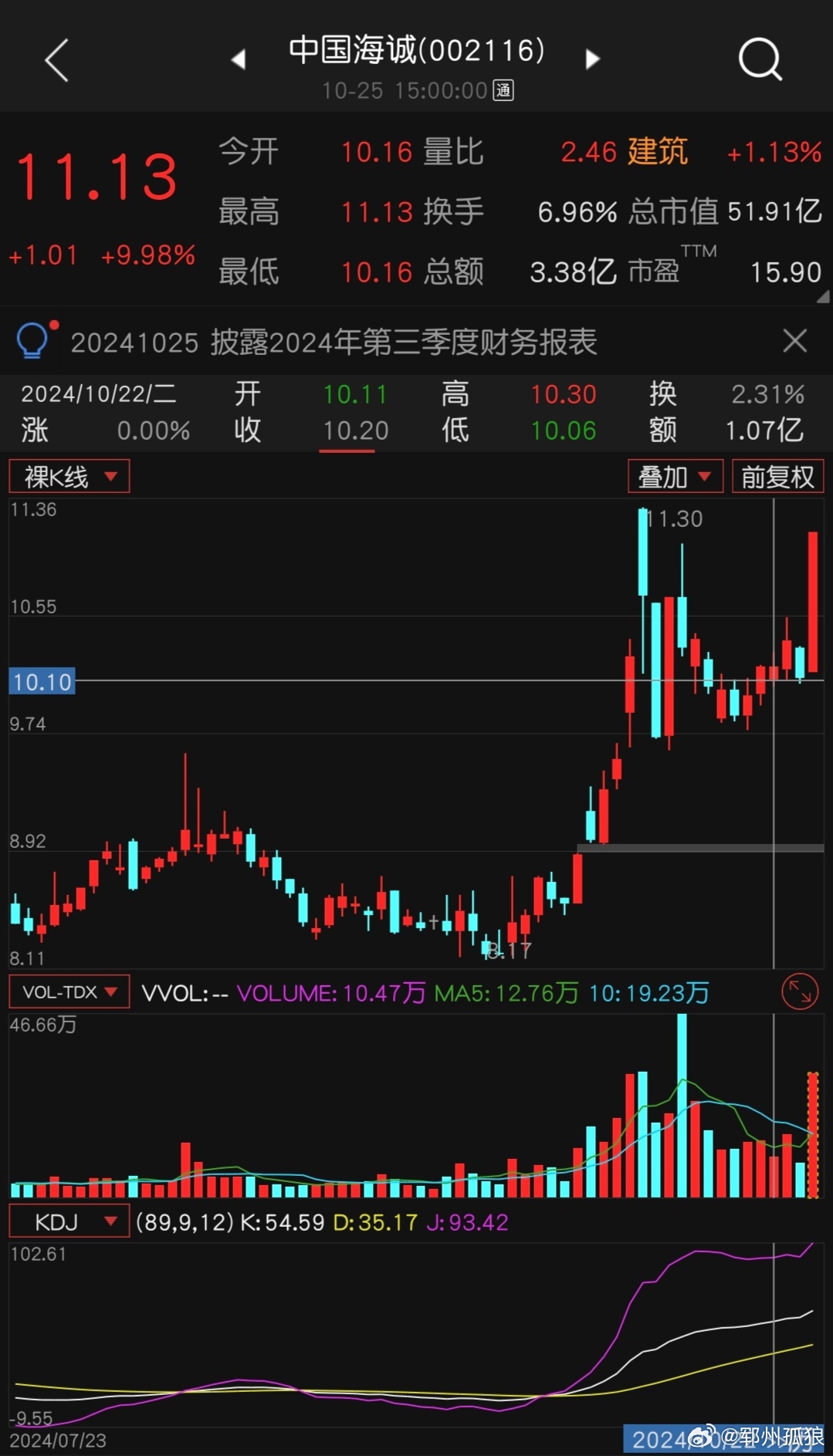Expand the chart to full screen

[800, 992]
